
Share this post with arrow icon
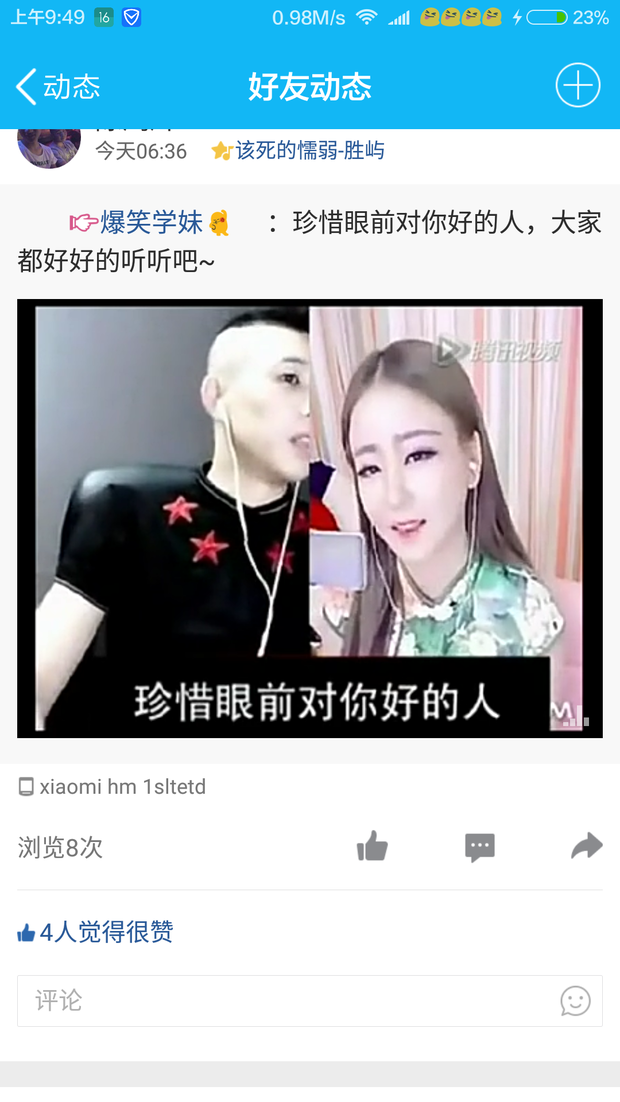(x=586, y=846)
